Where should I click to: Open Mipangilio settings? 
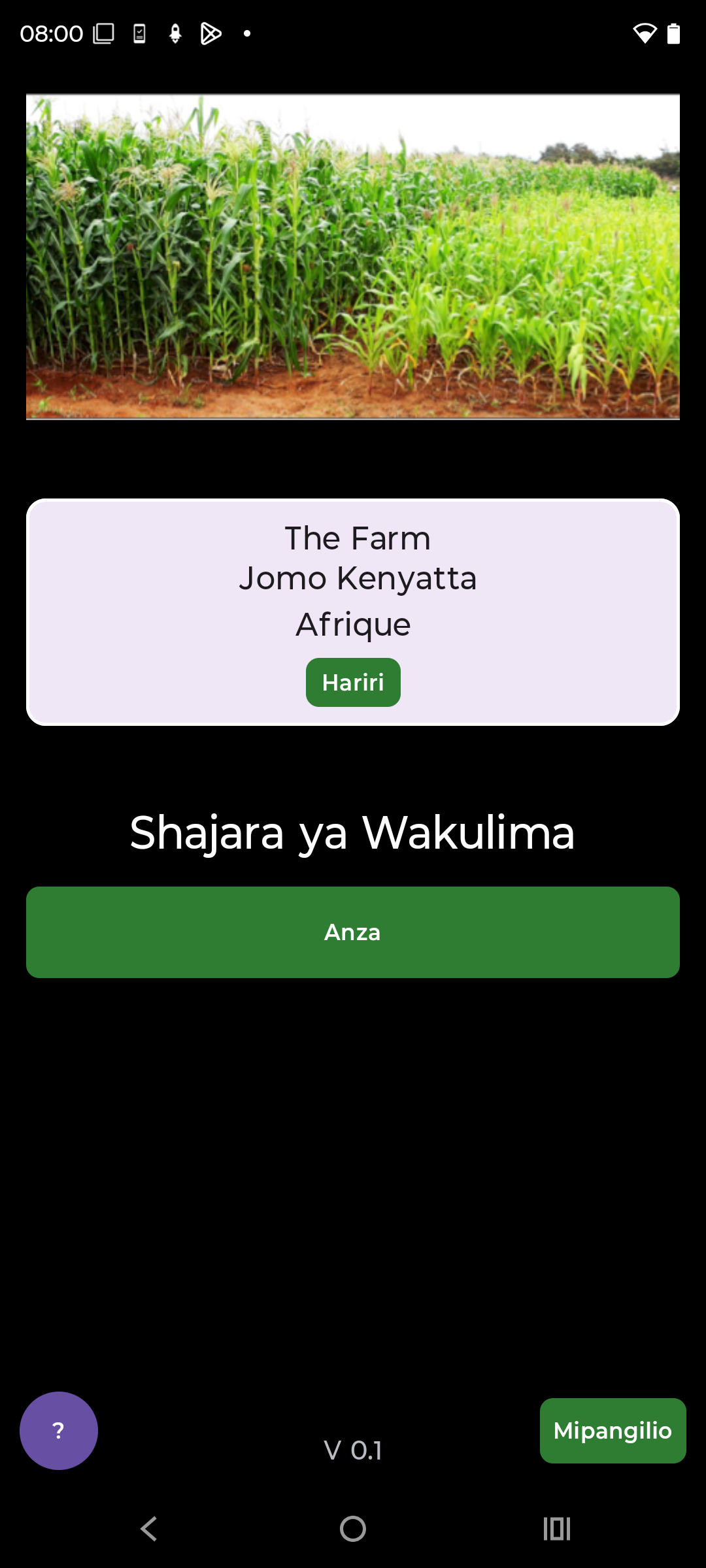612,1430
